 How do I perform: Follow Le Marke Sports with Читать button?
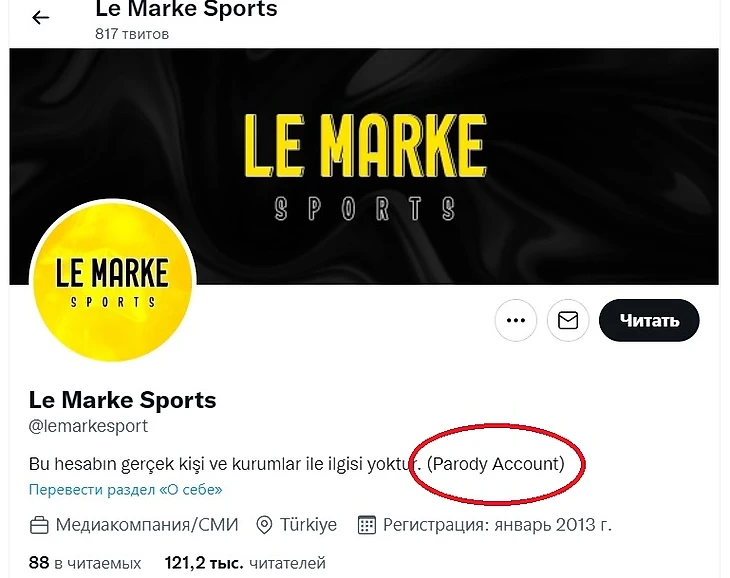point(649,321)
